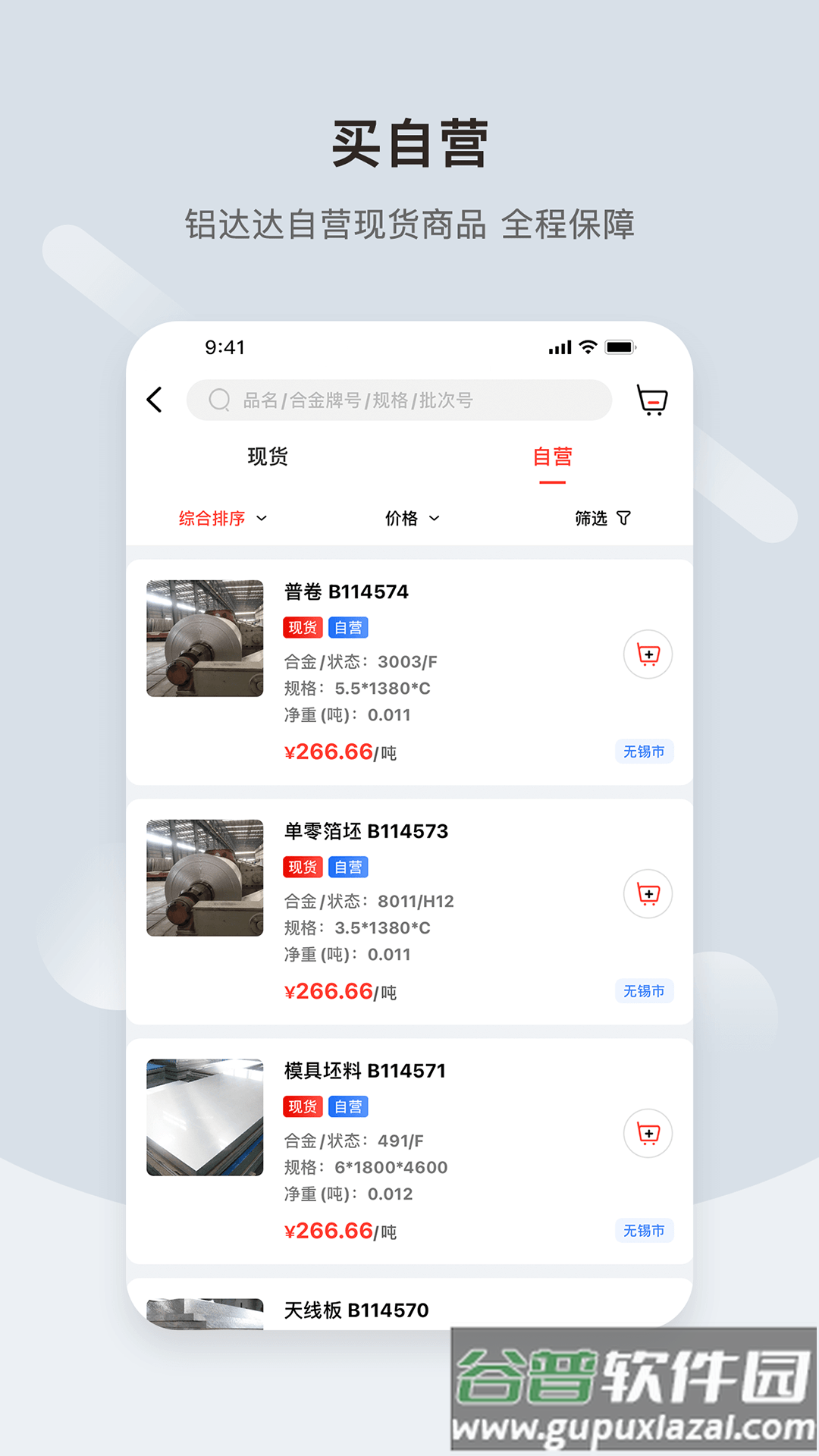The width and height of the screenshot is (819, 1456).
Task: Click the search magnifier icon
Action: (x=218, y=400)
